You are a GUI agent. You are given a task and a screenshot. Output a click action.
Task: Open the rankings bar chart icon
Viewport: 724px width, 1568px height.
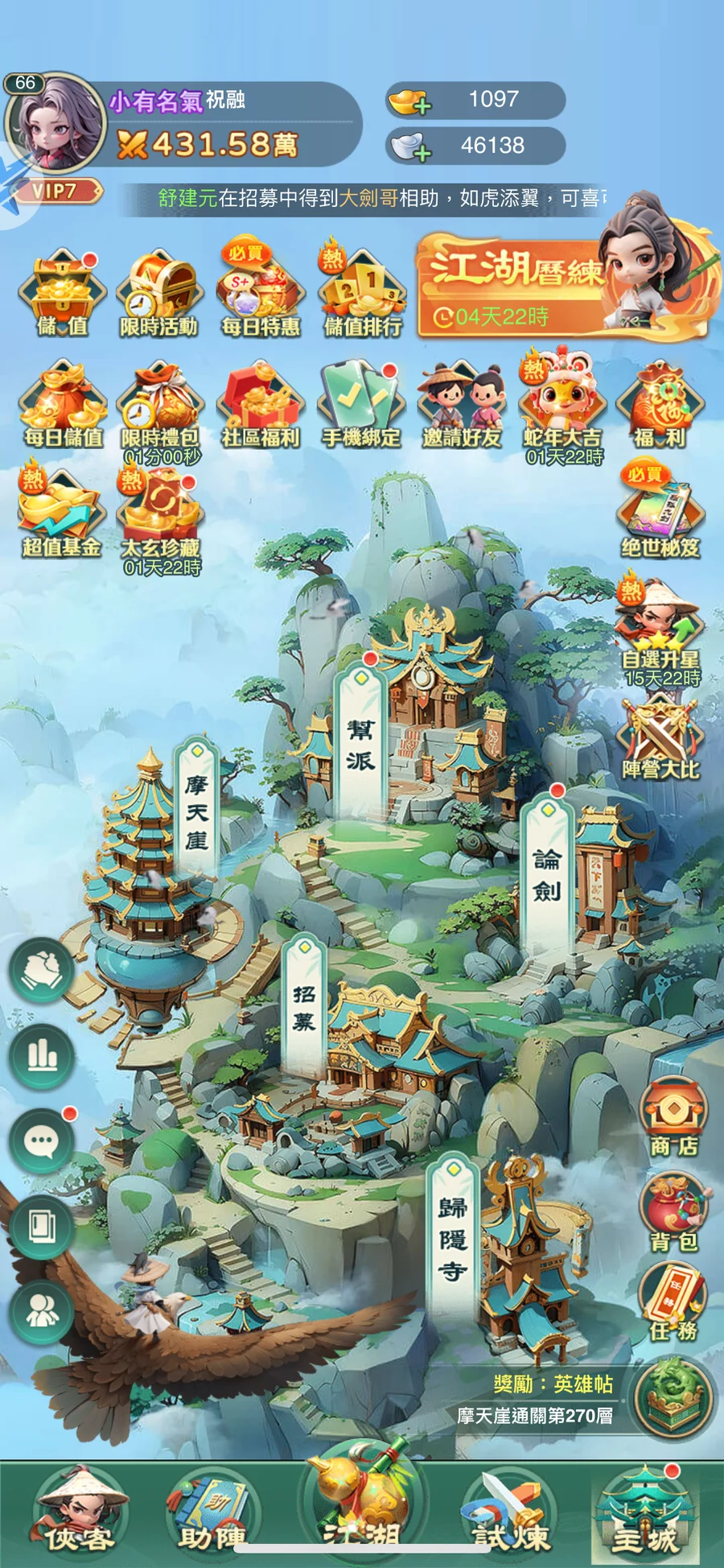pyautogui.click(x=42, y=1055)
